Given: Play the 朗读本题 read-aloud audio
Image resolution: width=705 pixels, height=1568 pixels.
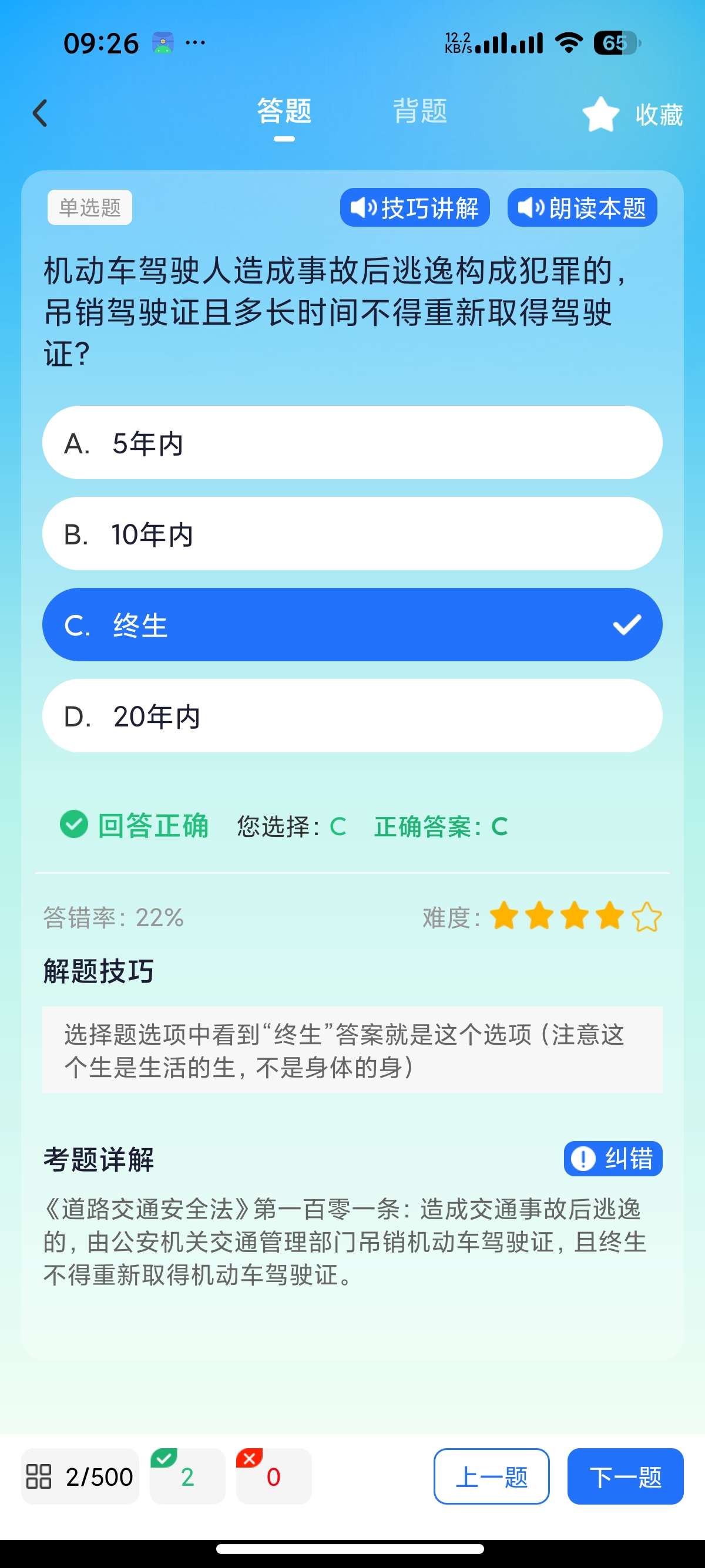Looking at the screenshot, I should click(x=582, y=207).
